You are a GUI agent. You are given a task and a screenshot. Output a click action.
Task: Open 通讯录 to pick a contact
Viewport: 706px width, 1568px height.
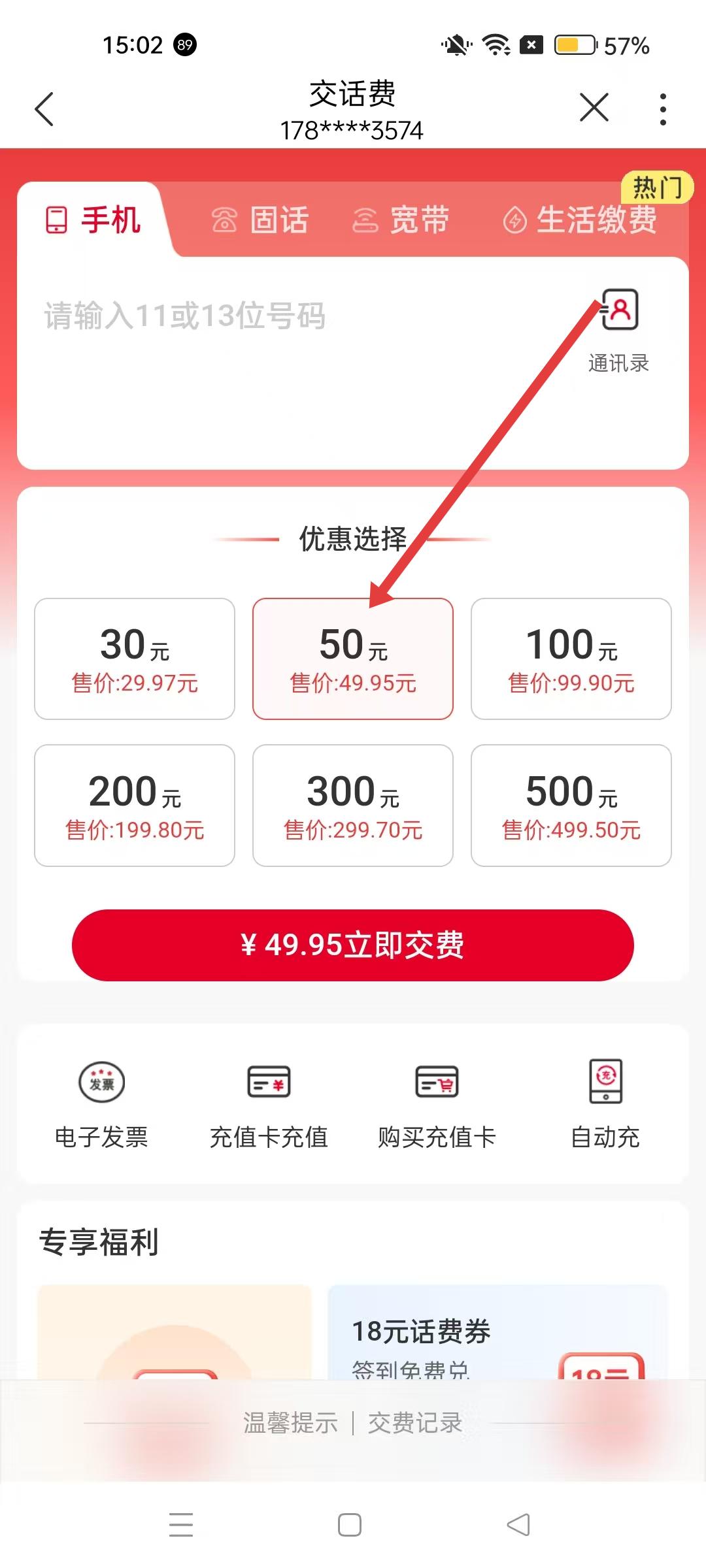[618, 328]
